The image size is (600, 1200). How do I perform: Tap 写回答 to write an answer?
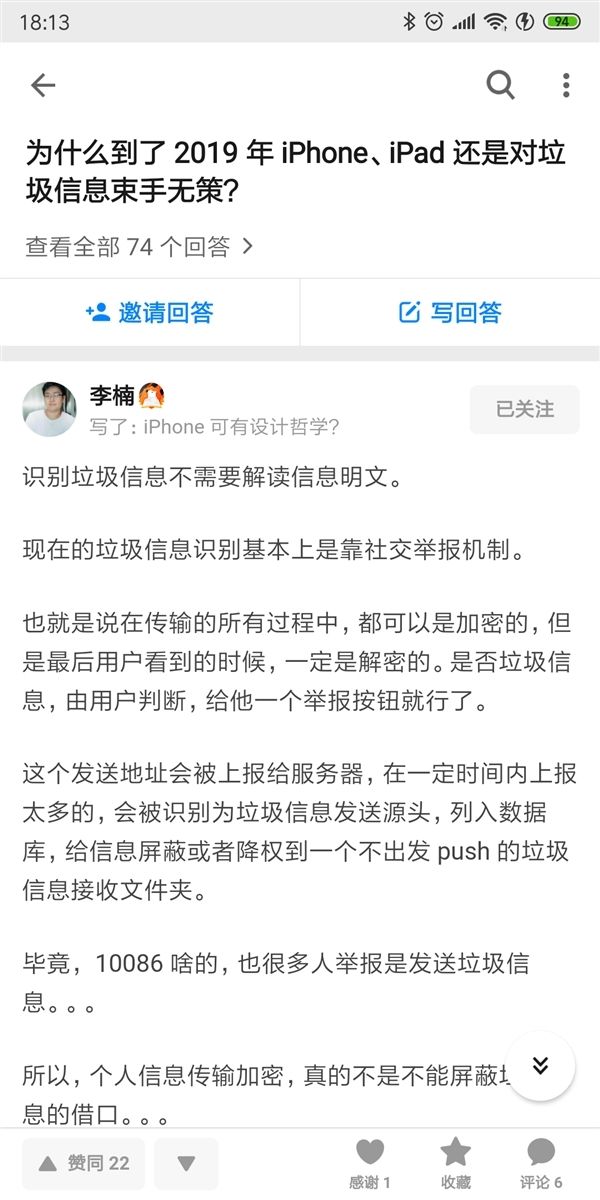point(450,312)
